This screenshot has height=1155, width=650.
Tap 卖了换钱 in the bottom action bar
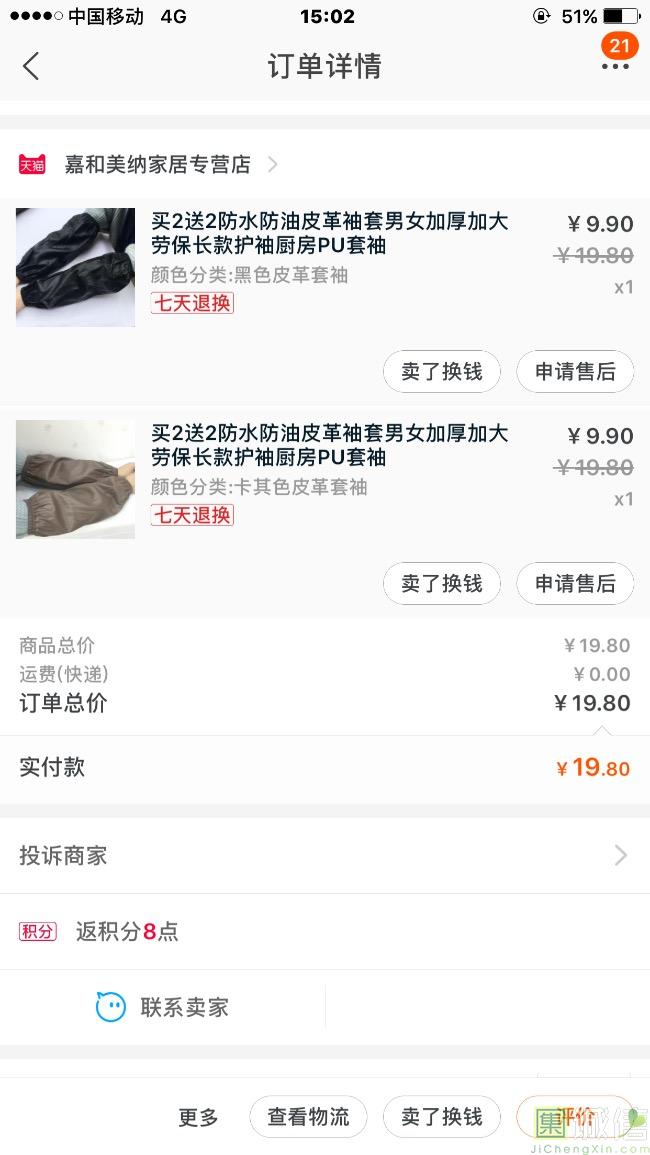coord(442,1117)
